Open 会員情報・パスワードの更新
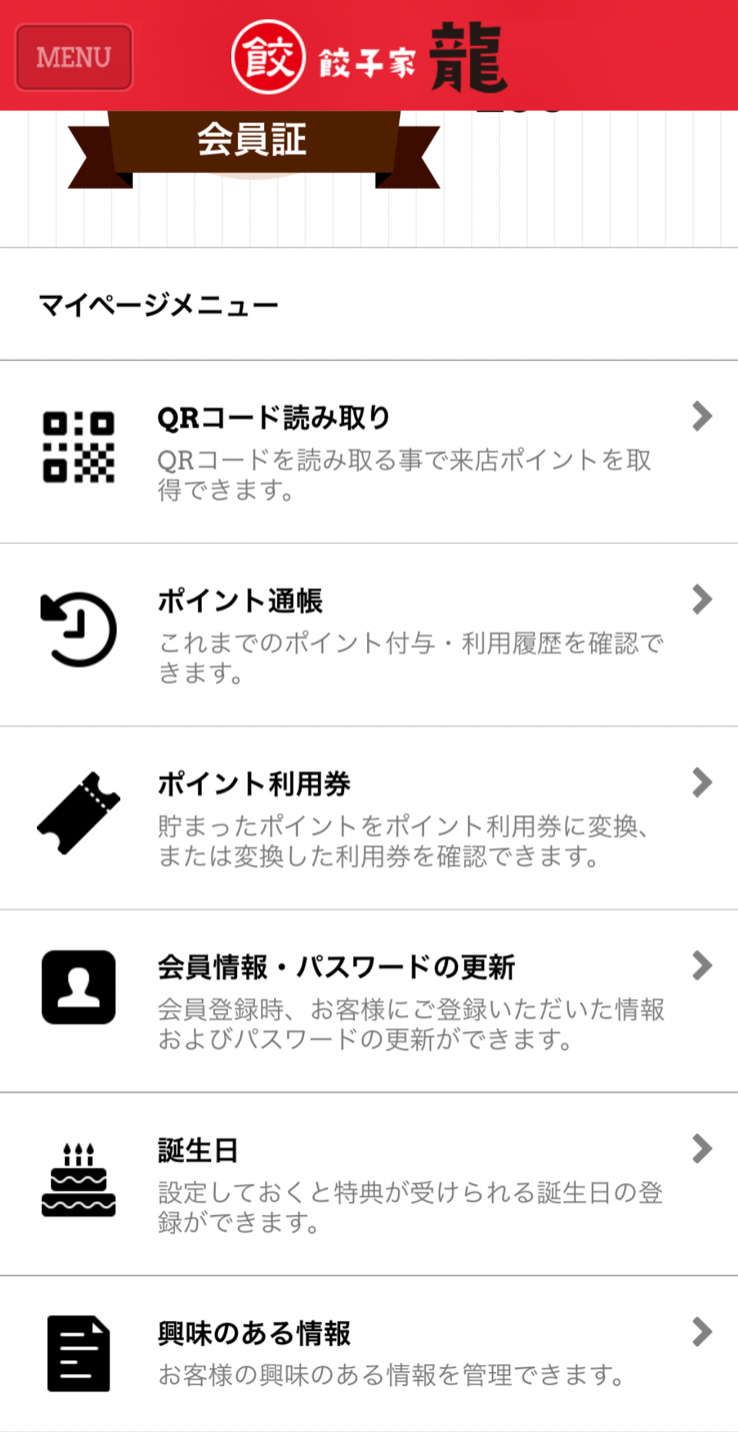 [x=369, y=1001]
